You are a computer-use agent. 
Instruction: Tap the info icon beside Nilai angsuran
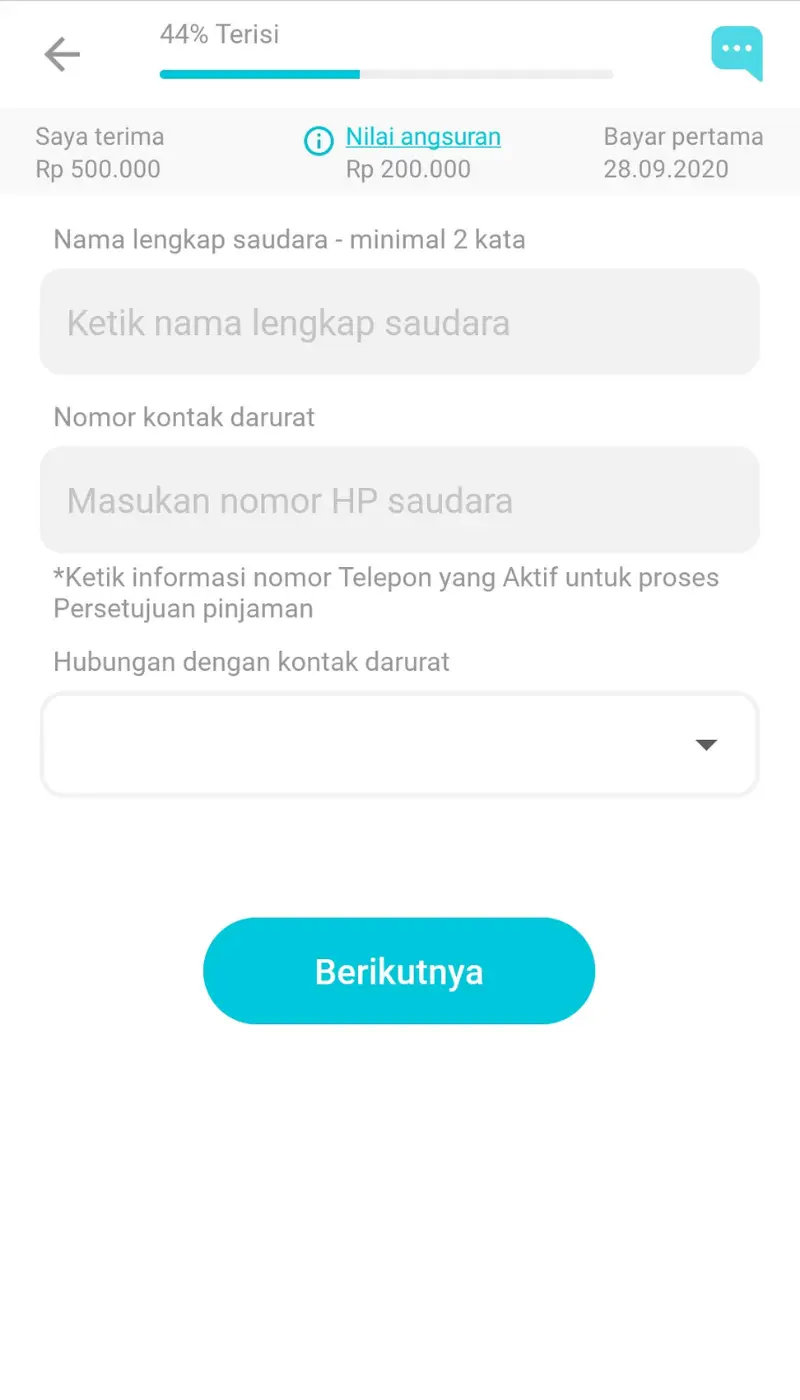pos(318,141)
